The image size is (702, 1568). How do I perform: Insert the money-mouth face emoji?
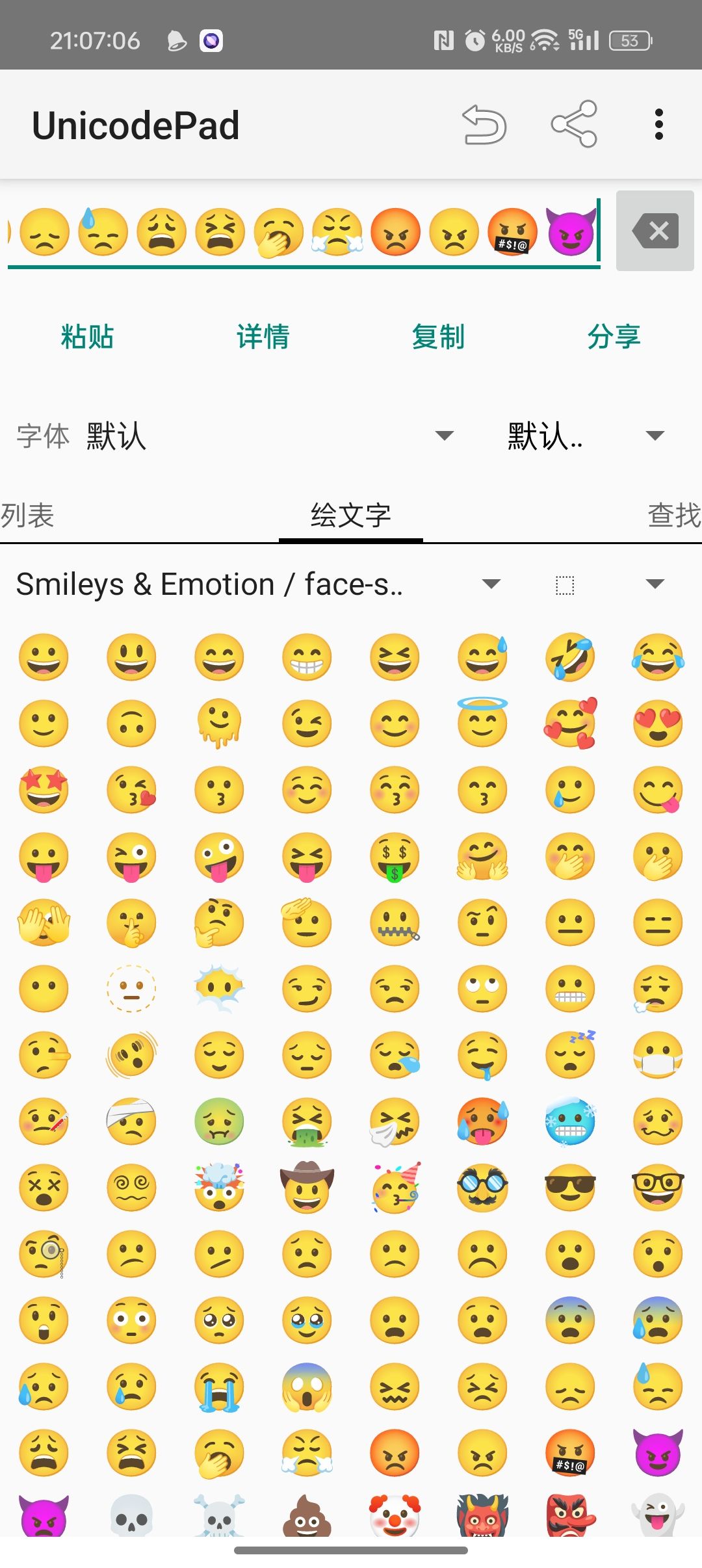click(395, 856)
